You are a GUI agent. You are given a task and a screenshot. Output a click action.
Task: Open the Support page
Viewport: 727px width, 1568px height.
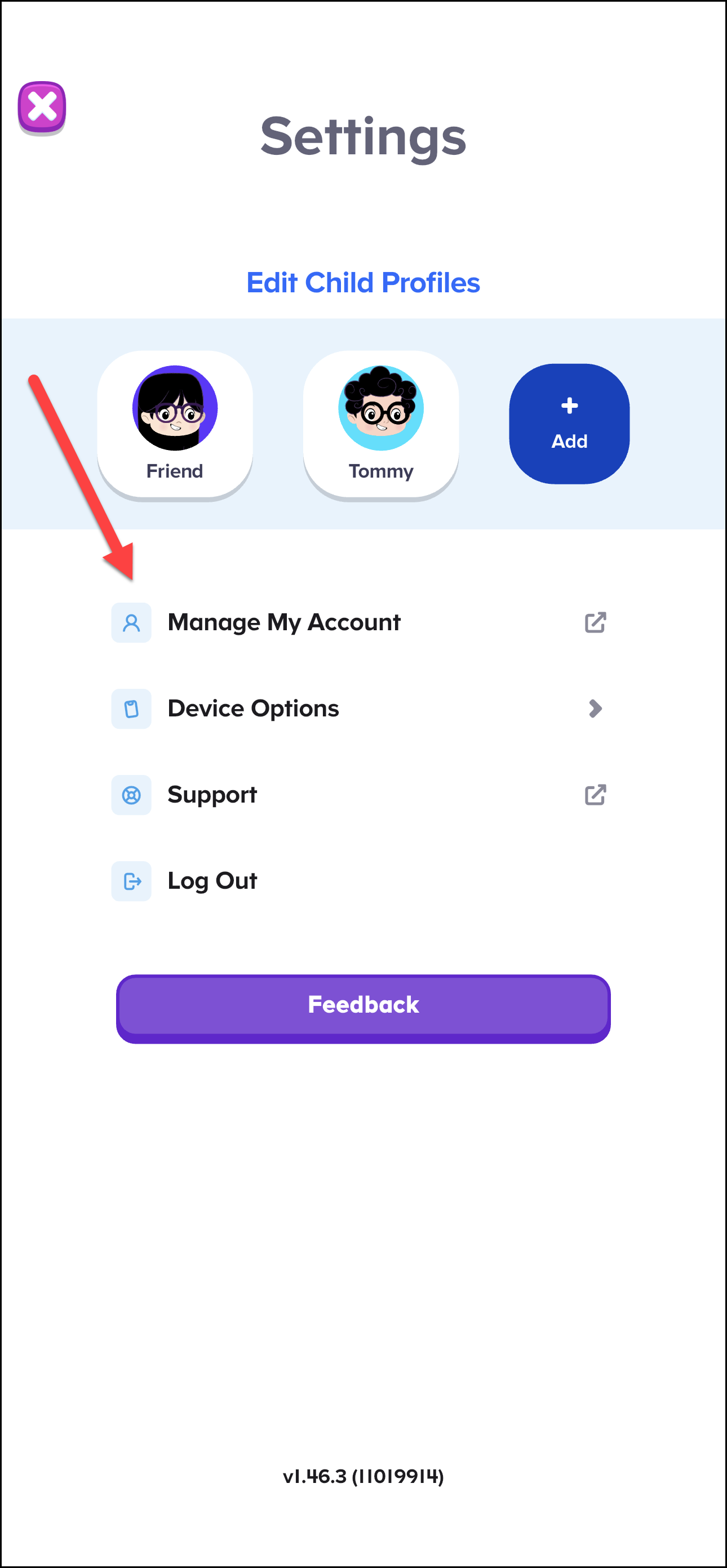coord(212,795)
